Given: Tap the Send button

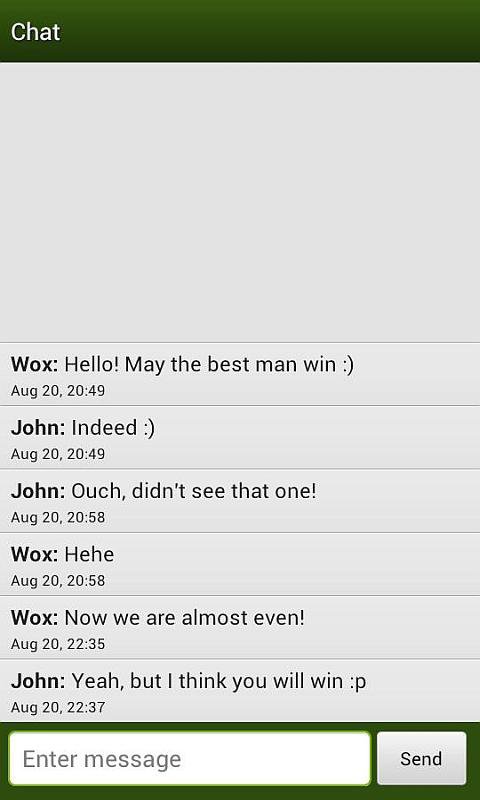Looking at the screenshot, I should click(x=421, y=759).
